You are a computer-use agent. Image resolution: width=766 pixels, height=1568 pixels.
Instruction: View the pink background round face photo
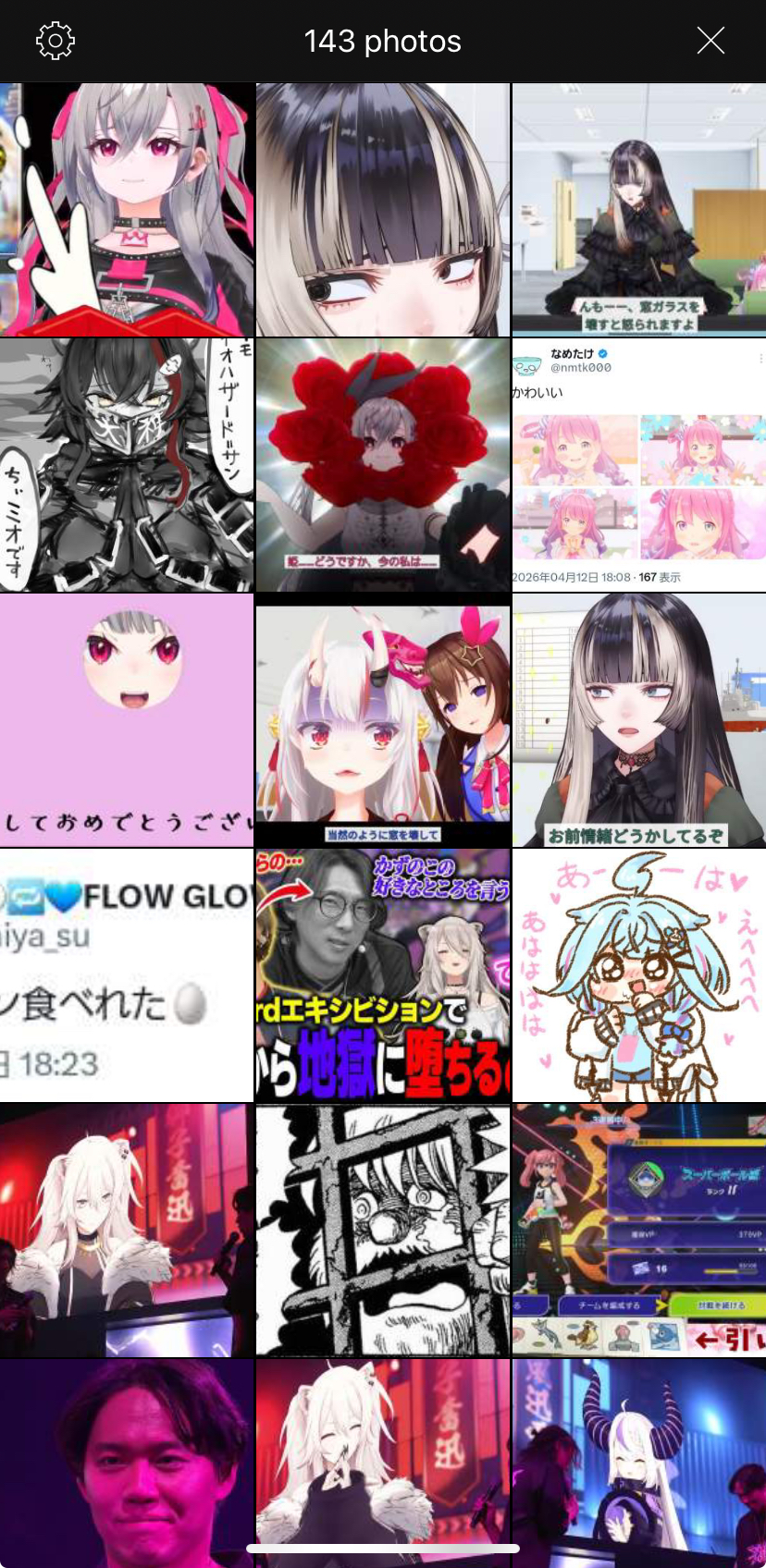[127, 720]
